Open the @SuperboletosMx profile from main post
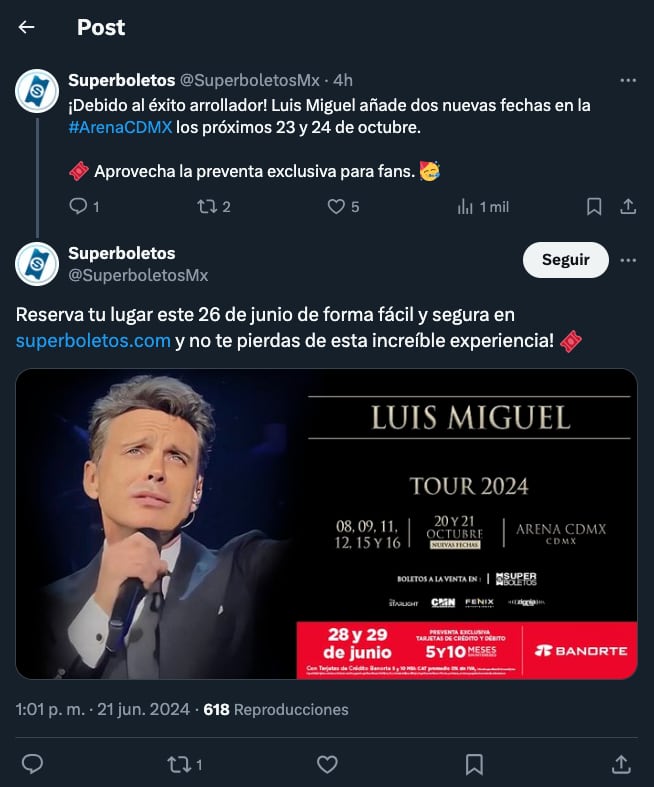 point(138,274)
